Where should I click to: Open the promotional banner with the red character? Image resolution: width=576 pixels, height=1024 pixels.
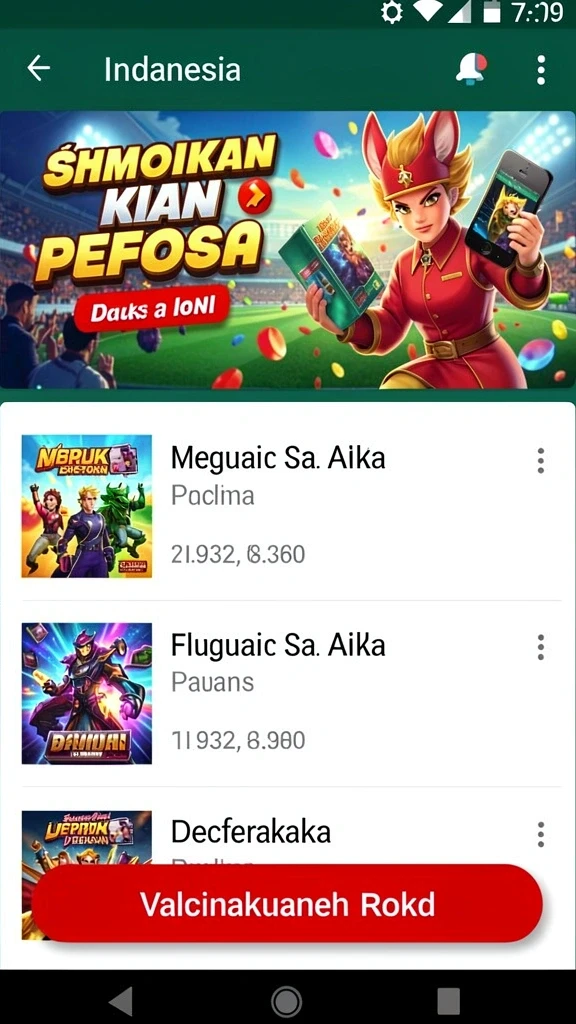coord(288,249)
